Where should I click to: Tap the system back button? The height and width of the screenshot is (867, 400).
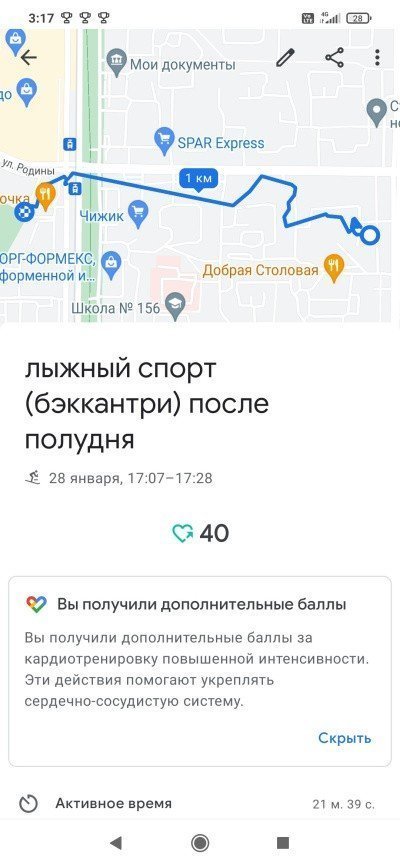[116, 843]
